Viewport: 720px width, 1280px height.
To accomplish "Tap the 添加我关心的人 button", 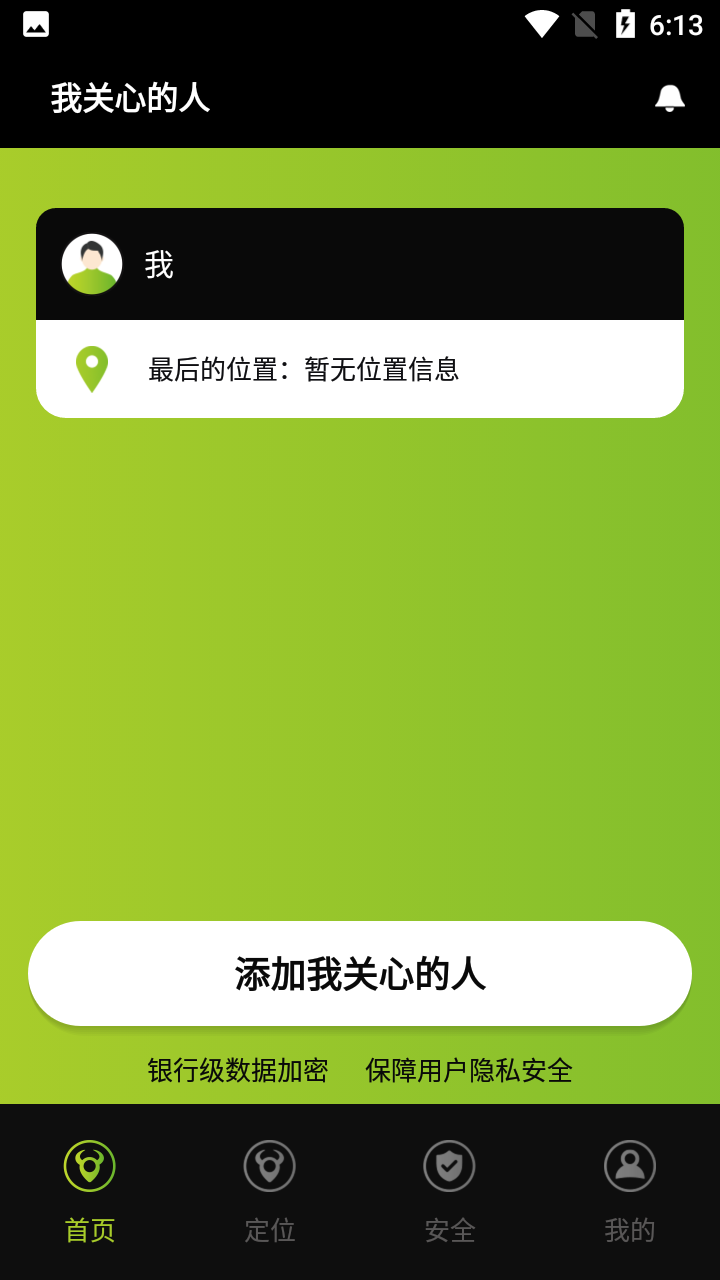I will (360, 973).
